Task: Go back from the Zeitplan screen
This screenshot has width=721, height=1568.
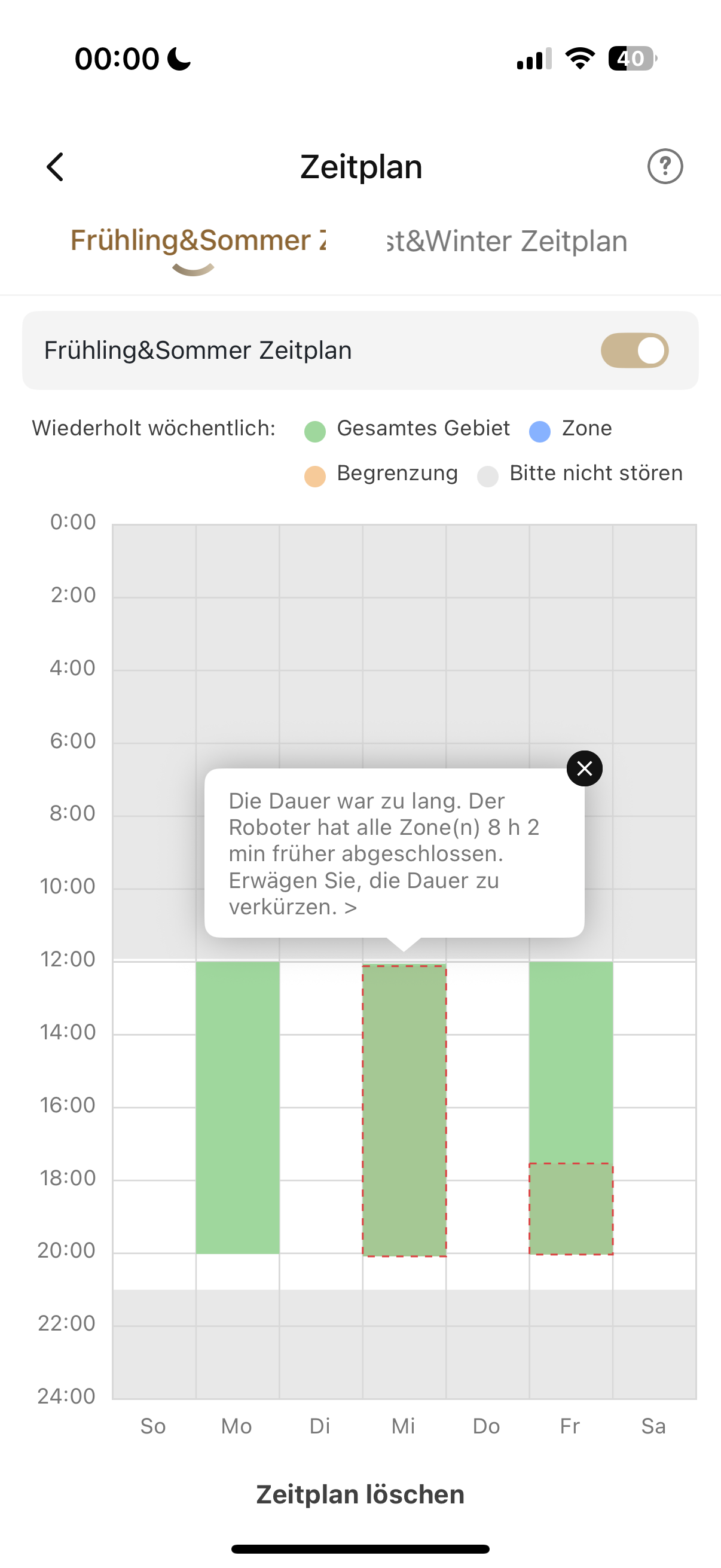Action: pos(56,167)
